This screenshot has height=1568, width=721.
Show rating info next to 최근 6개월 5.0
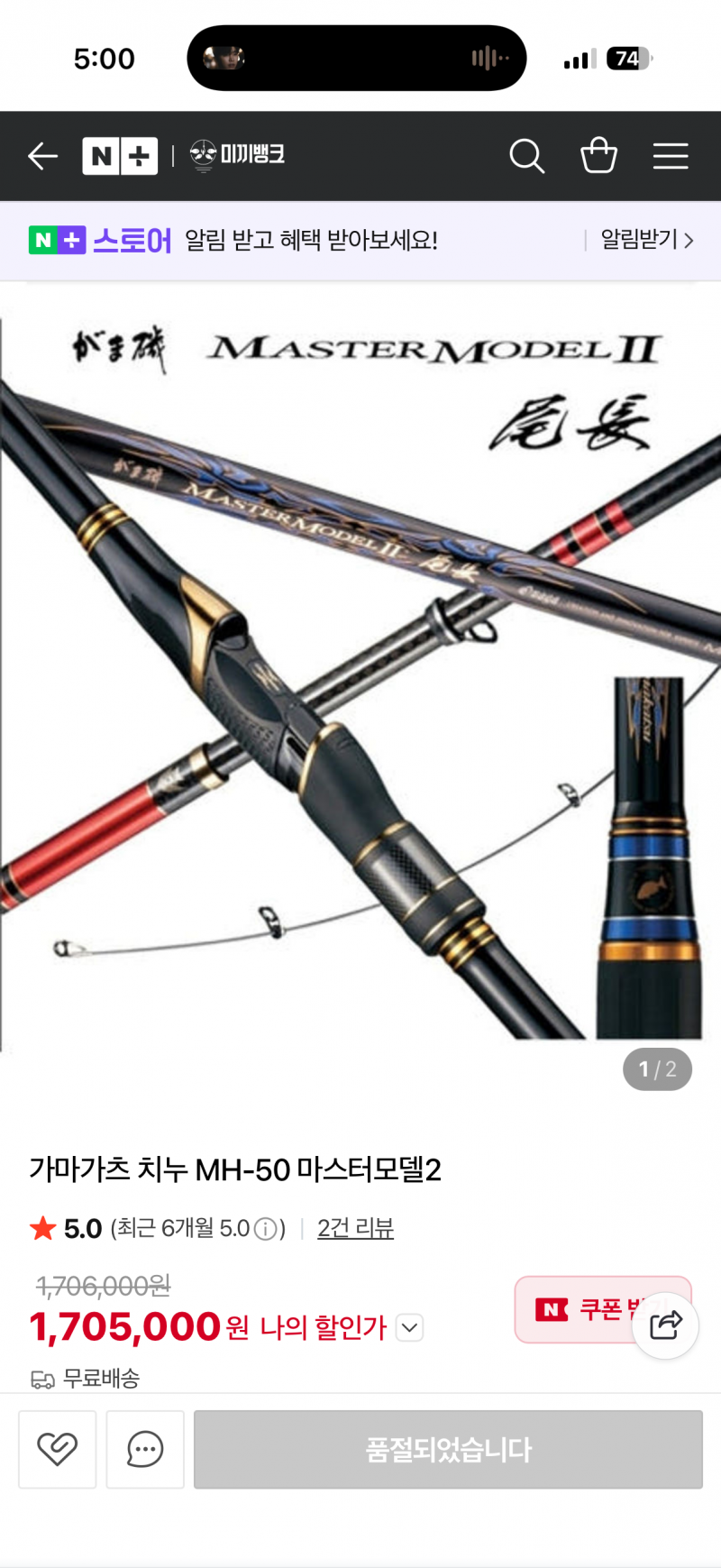click(265, 1229)
